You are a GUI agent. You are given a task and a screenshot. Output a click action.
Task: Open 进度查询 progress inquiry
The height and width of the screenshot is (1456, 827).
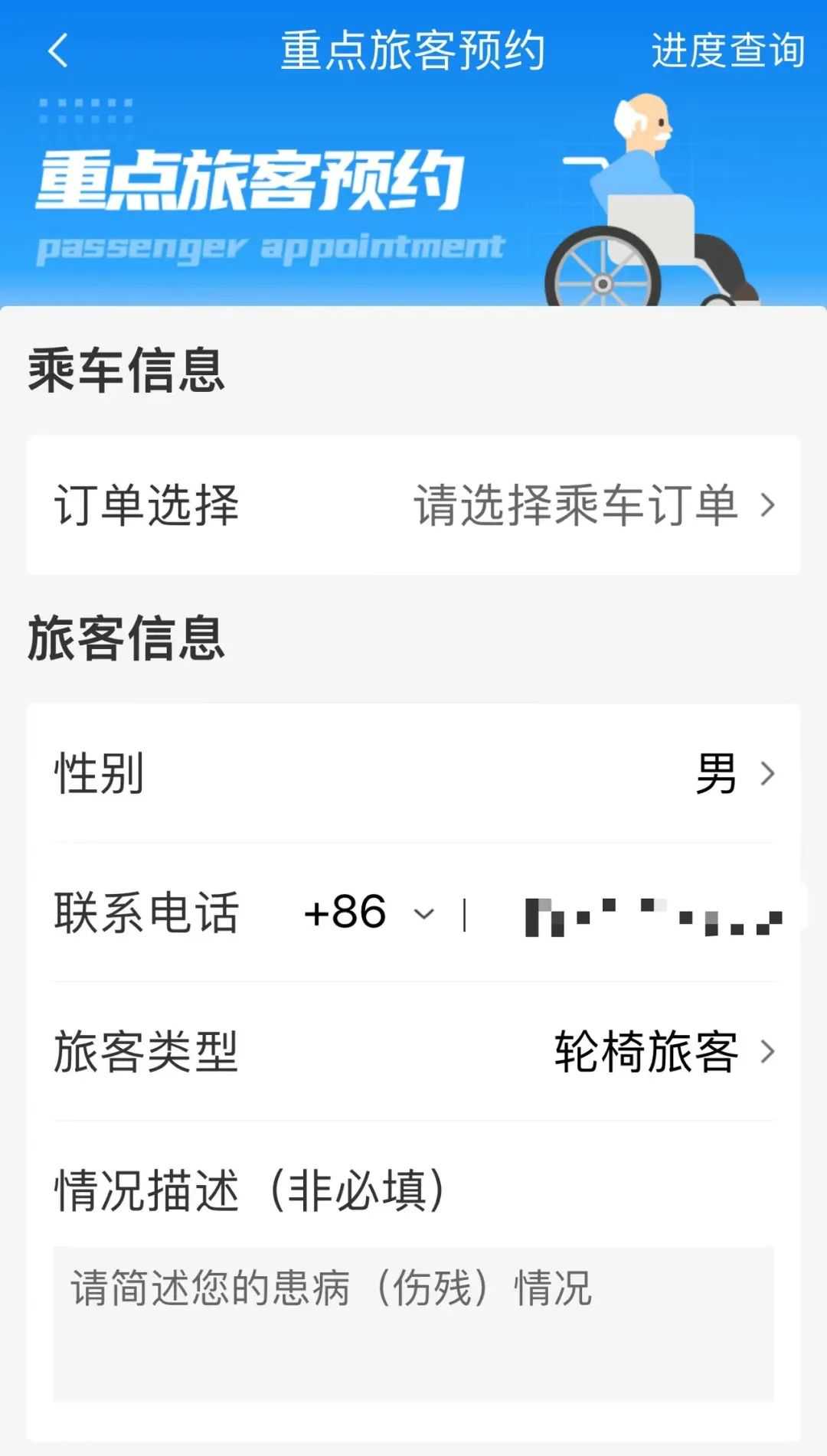click(727, 51)
